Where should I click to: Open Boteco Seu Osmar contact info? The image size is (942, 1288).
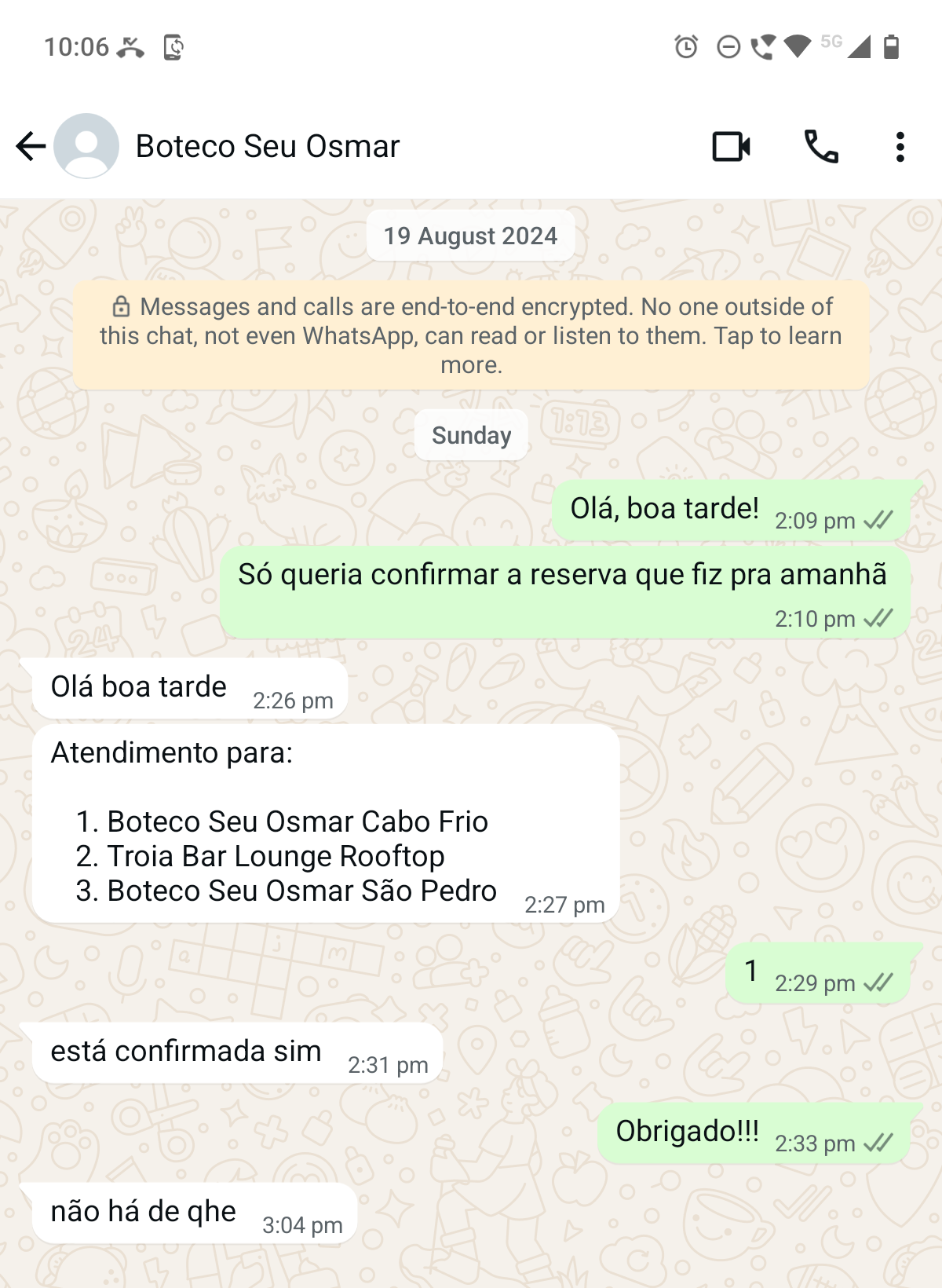(x=268, y=147)
